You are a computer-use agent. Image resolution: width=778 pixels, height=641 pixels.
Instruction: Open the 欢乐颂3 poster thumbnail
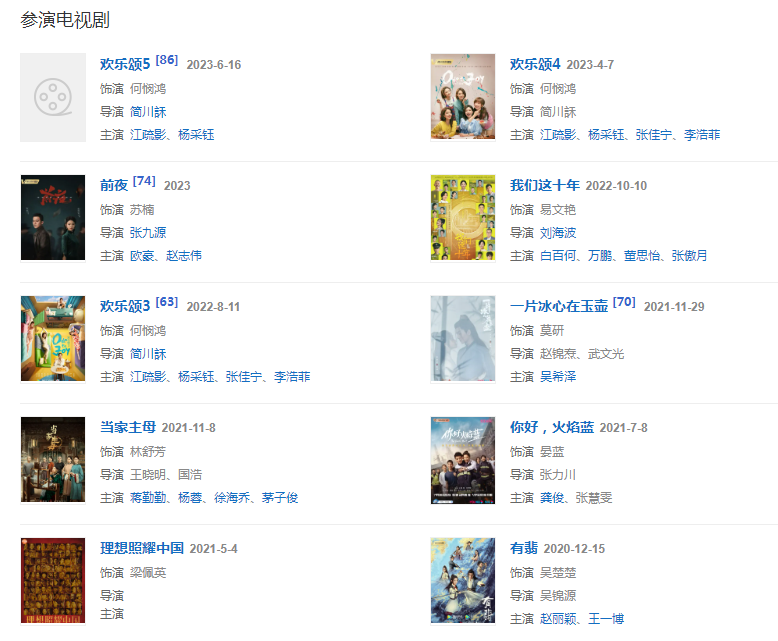point(53,338)
